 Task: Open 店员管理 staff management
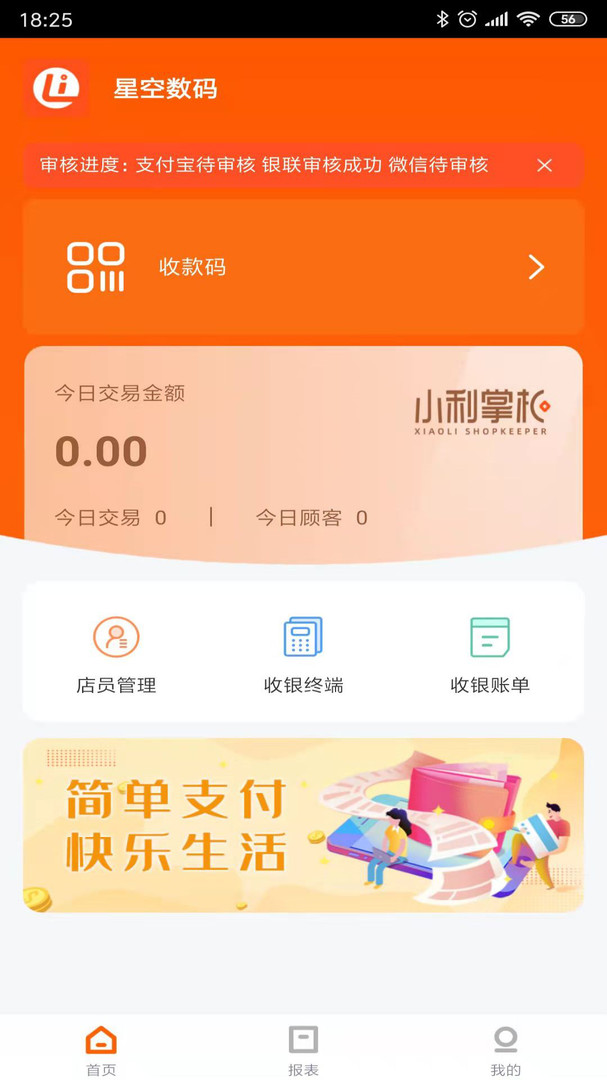tap(116, 654)
